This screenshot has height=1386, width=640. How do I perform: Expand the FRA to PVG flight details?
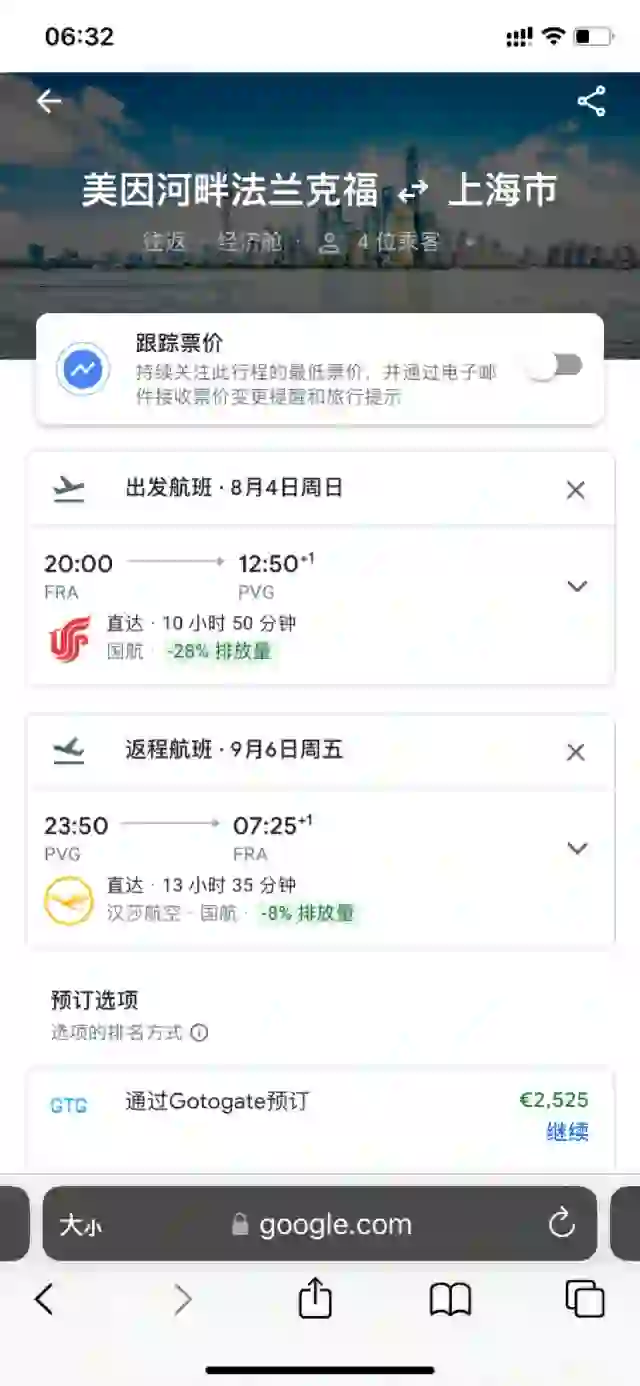[x=577, y=586]
